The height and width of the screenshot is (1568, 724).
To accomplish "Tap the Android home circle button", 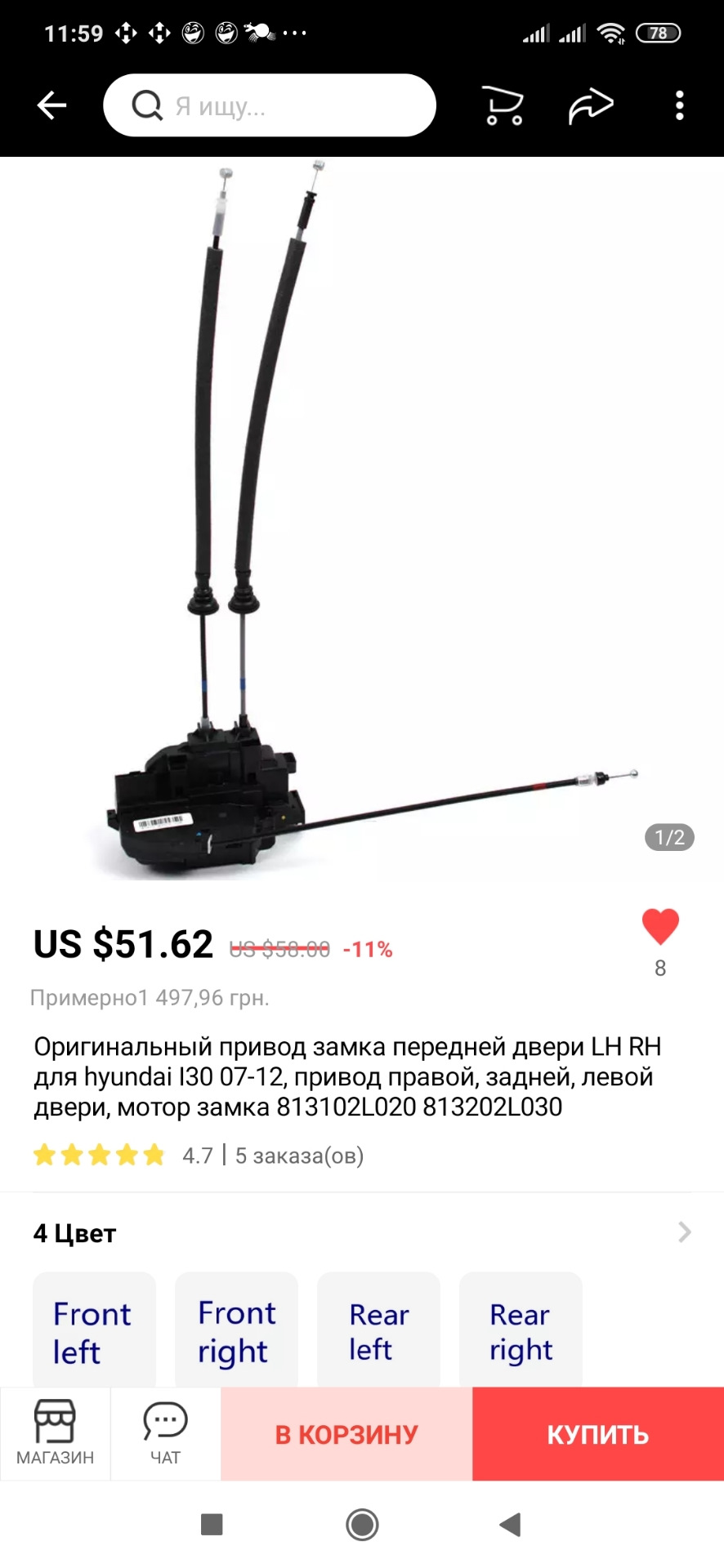I will tap(362, 1525).
